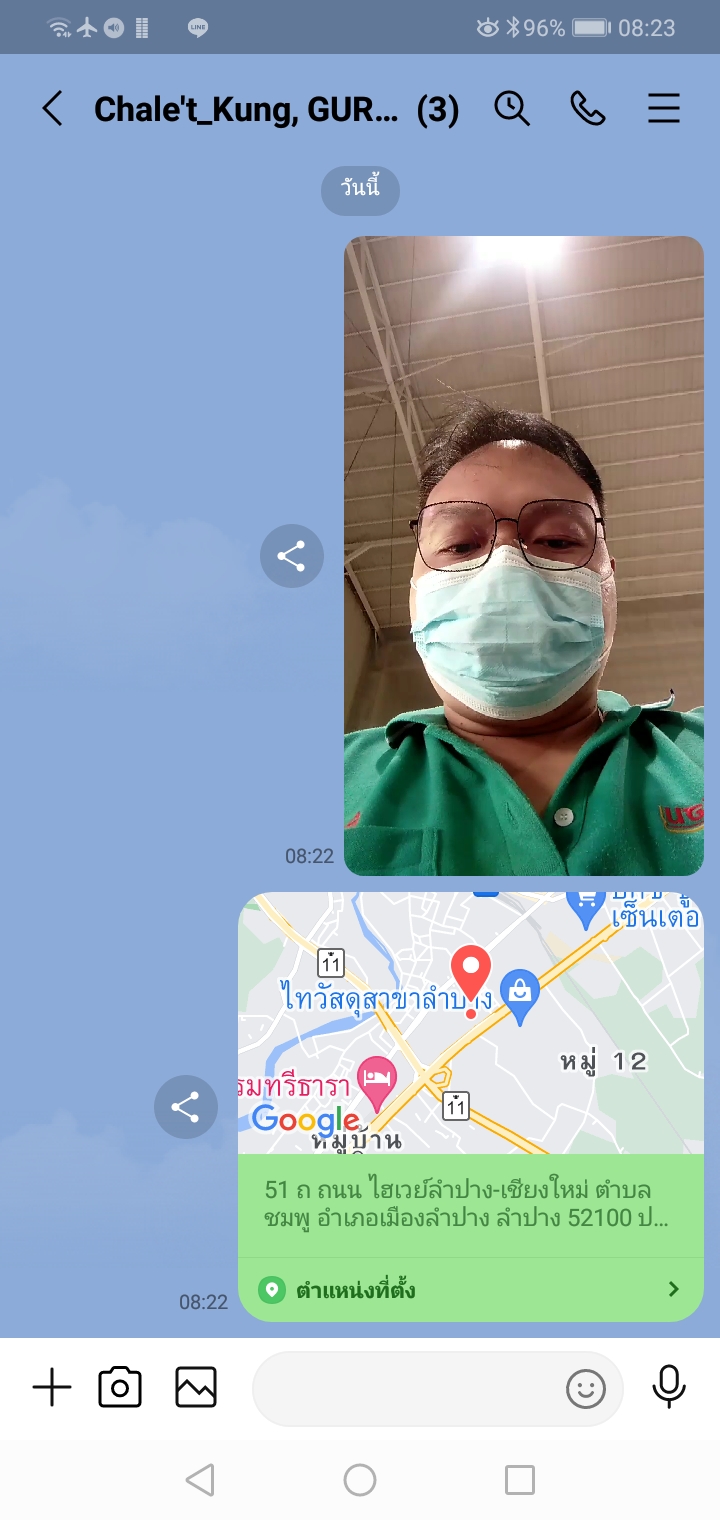Go back from the chat
The height and width of the screenshot is (1520, 720).
[x=52, y=108]
